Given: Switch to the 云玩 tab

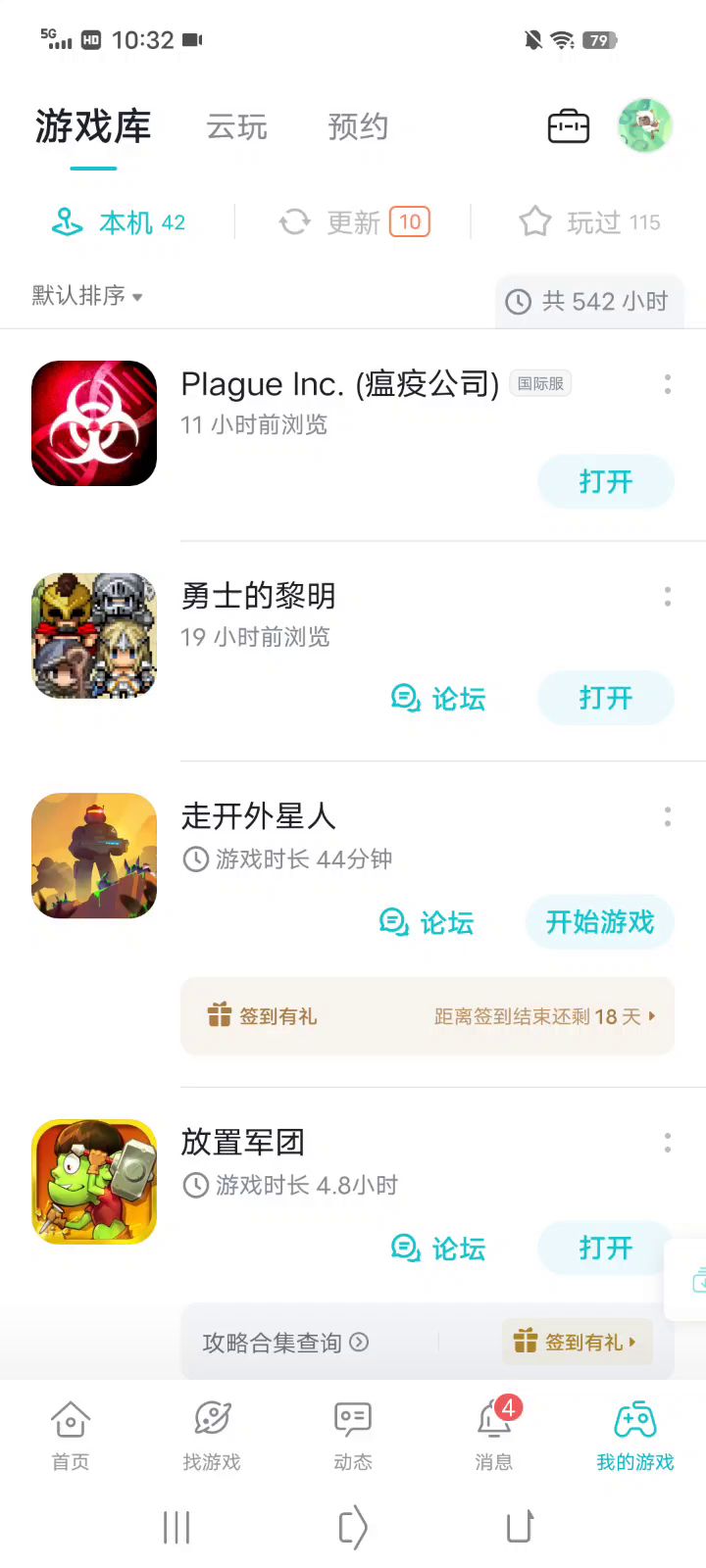Looking at the screenshot, I should click(x=236, y=127).
